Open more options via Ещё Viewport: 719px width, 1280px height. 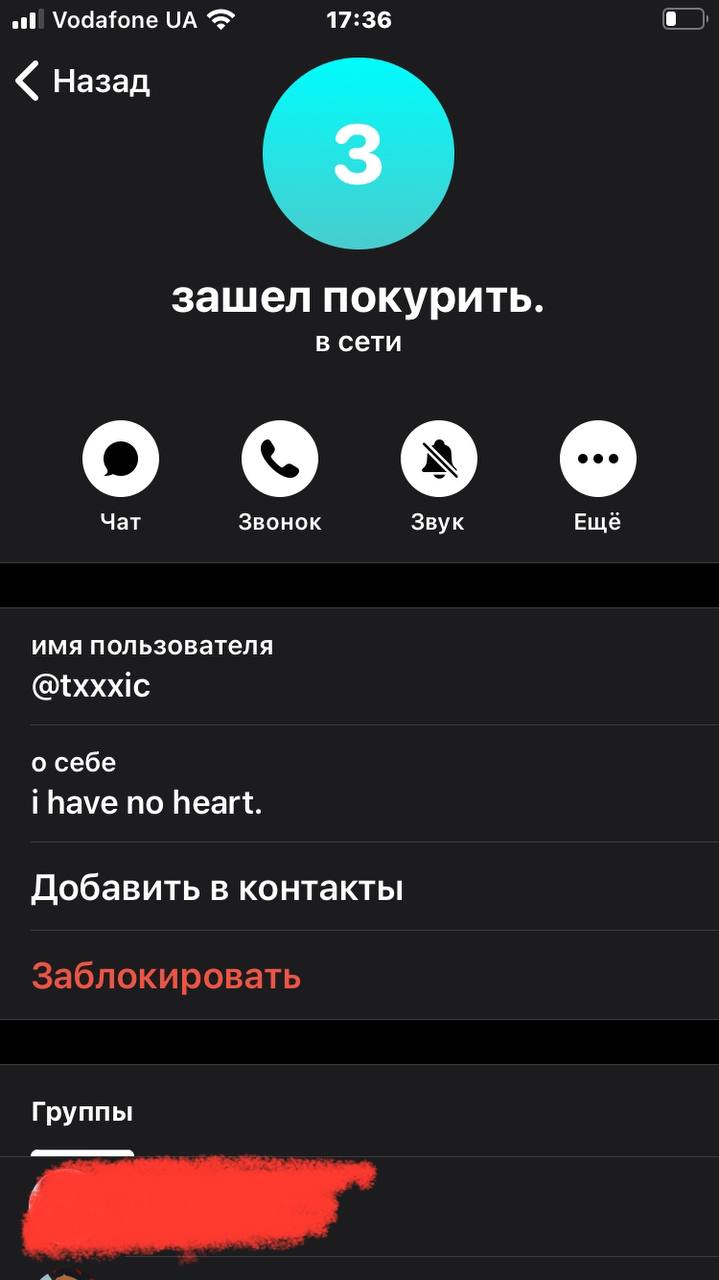pos(598,459)
